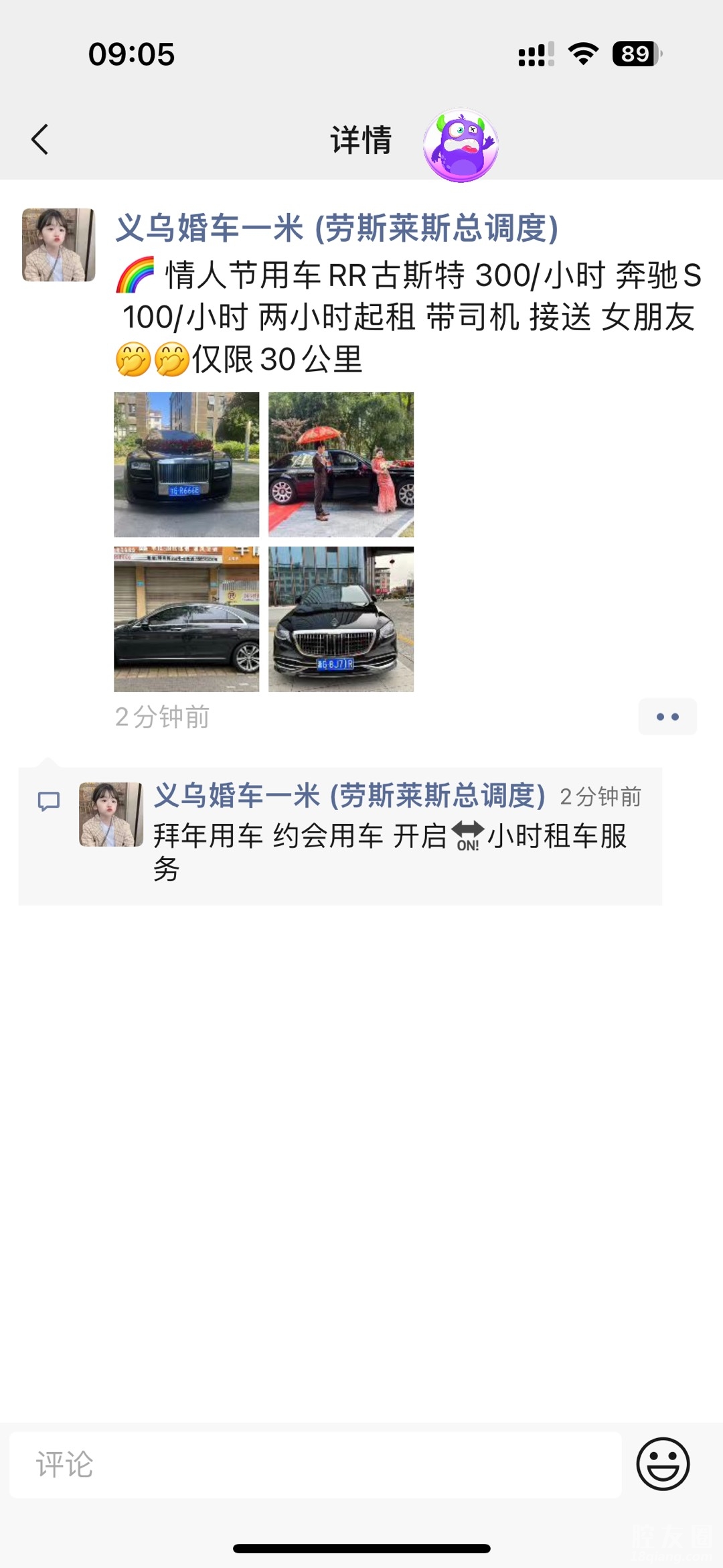The image size is (723, 1568).
Task: Open the commenter name link in comments
Action: pos(349,796)
